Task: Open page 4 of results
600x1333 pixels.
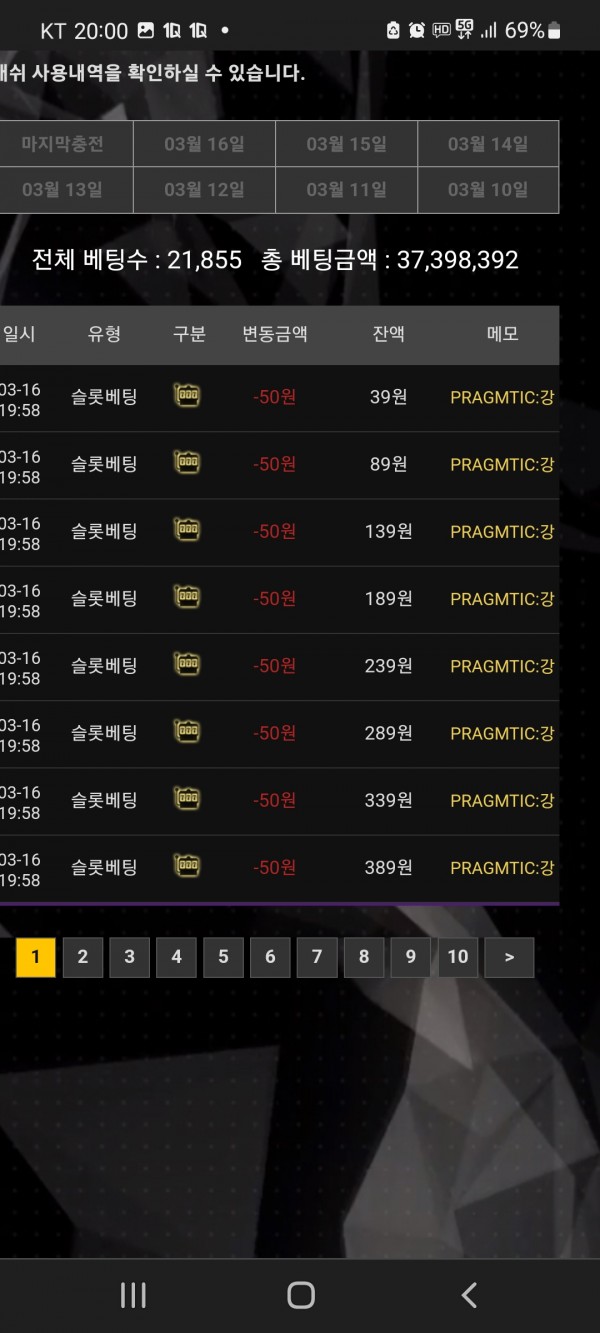Action: click(x=176, y=957)
